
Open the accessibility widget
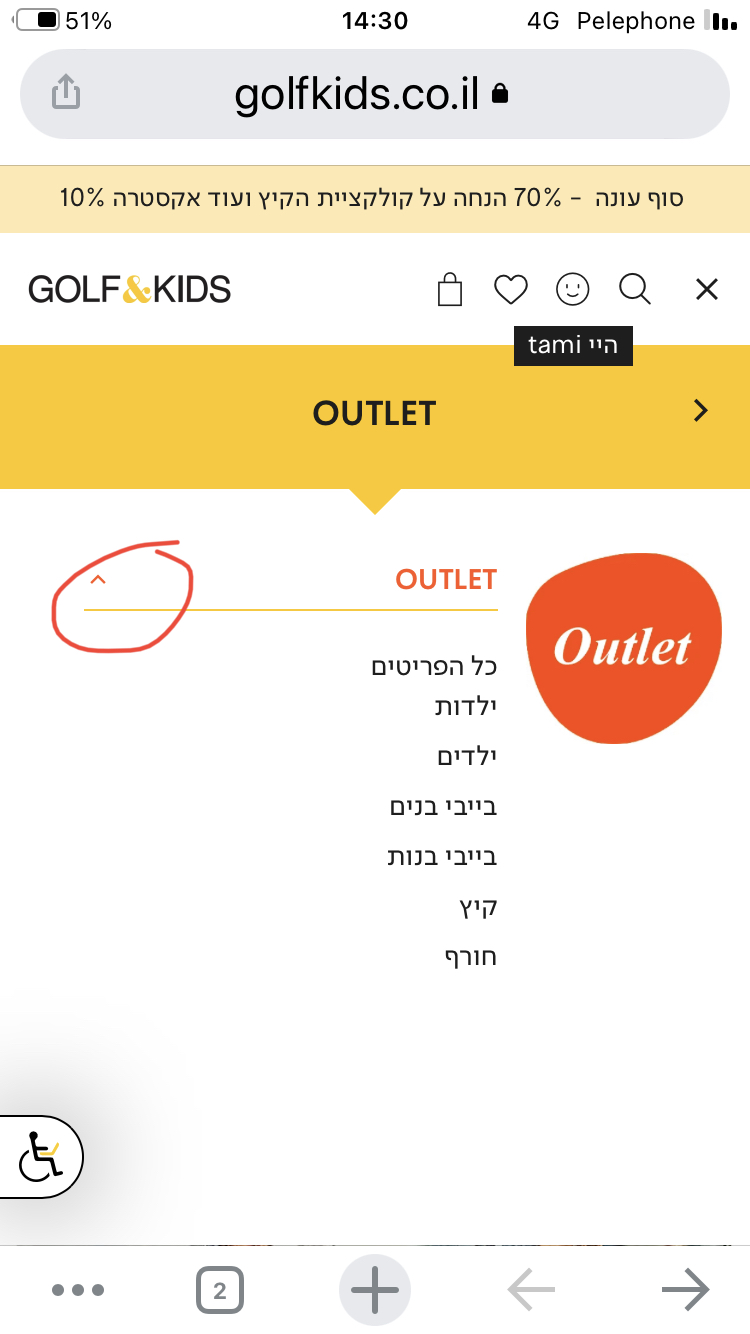point(40,1157)
